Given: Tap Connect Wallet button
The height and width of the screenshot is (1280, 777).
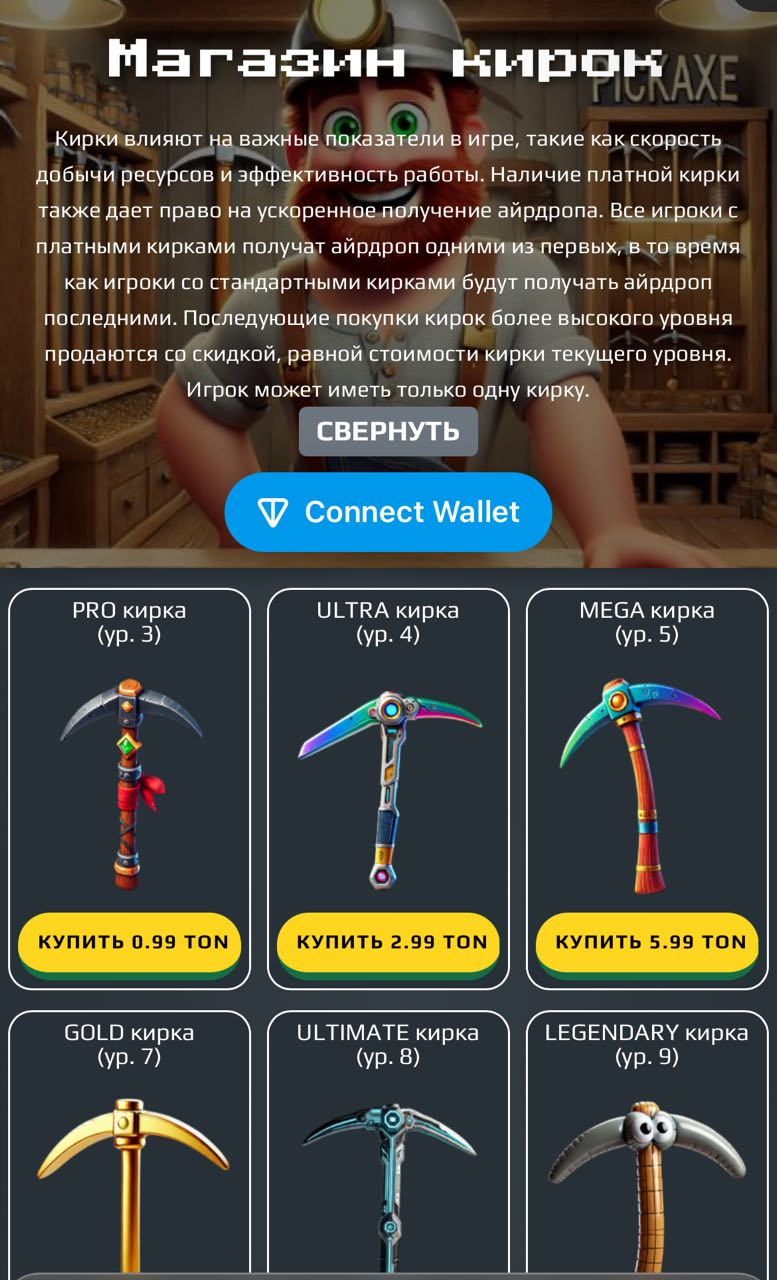Looking at the screenshot, I should (x=388, y=512).
